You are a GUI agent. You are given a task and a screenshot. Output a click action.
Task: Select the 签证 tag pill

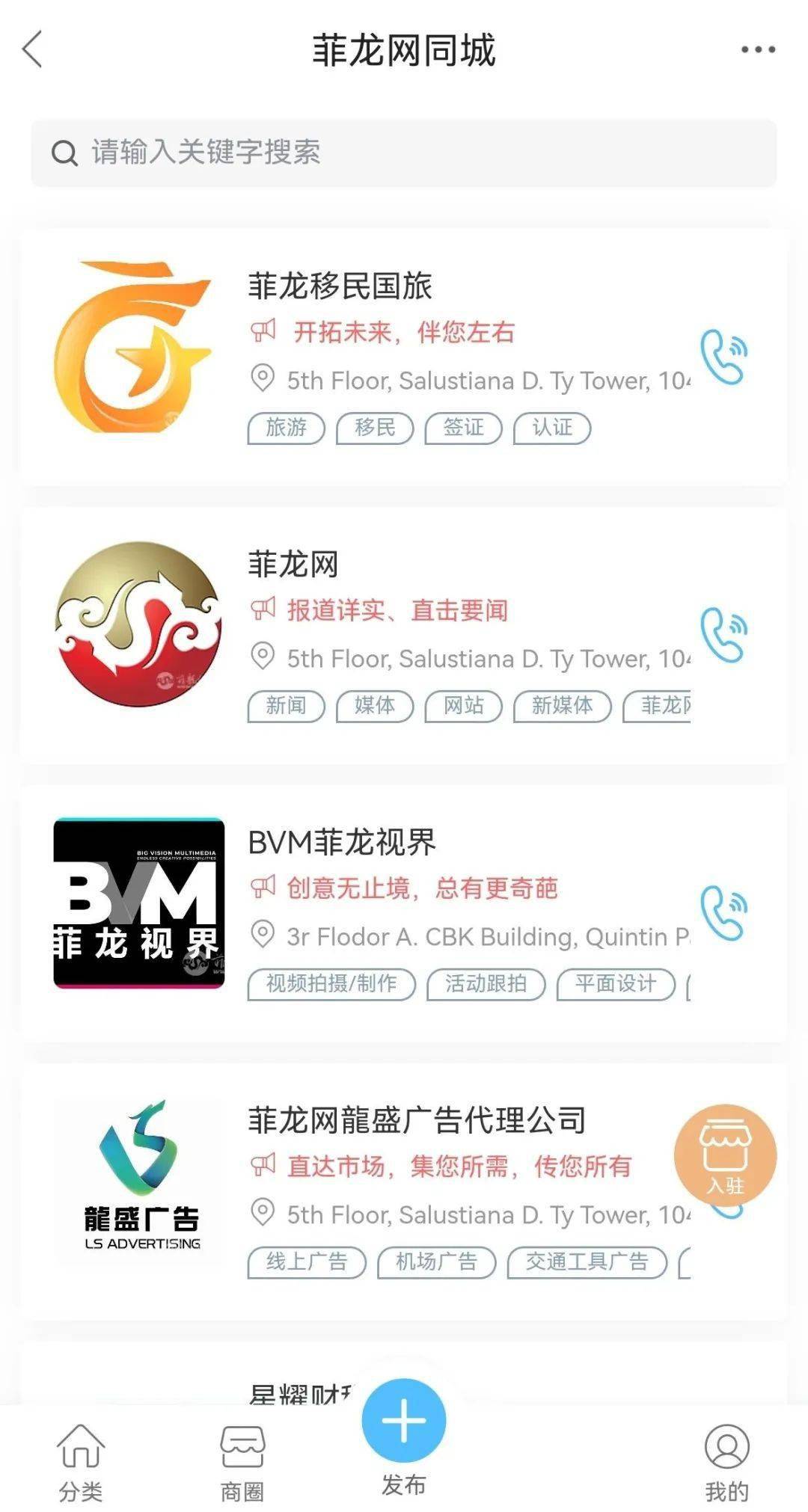click(464, 428)
